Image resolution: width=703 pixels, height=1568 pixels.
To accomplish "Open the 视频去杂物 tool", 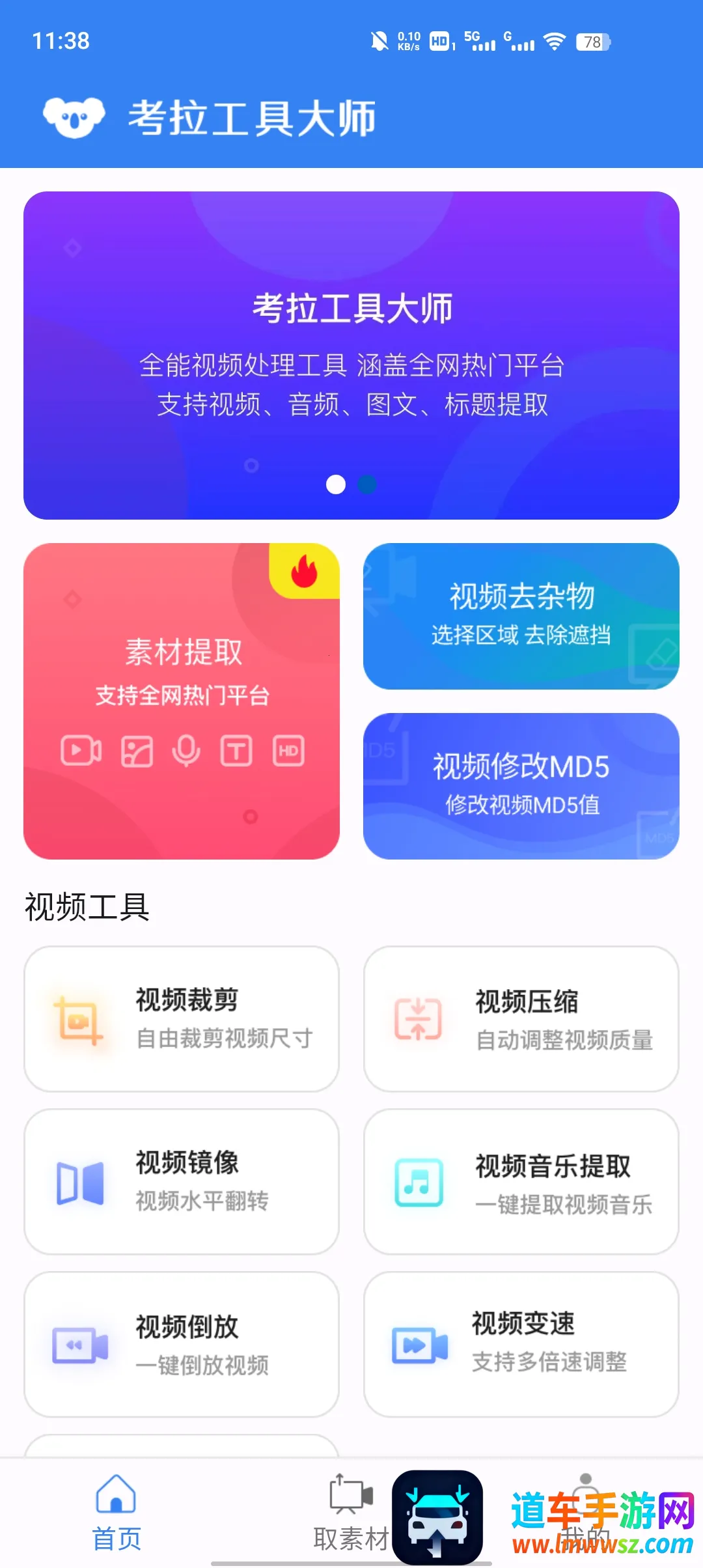I will click(x=521, y=616).
